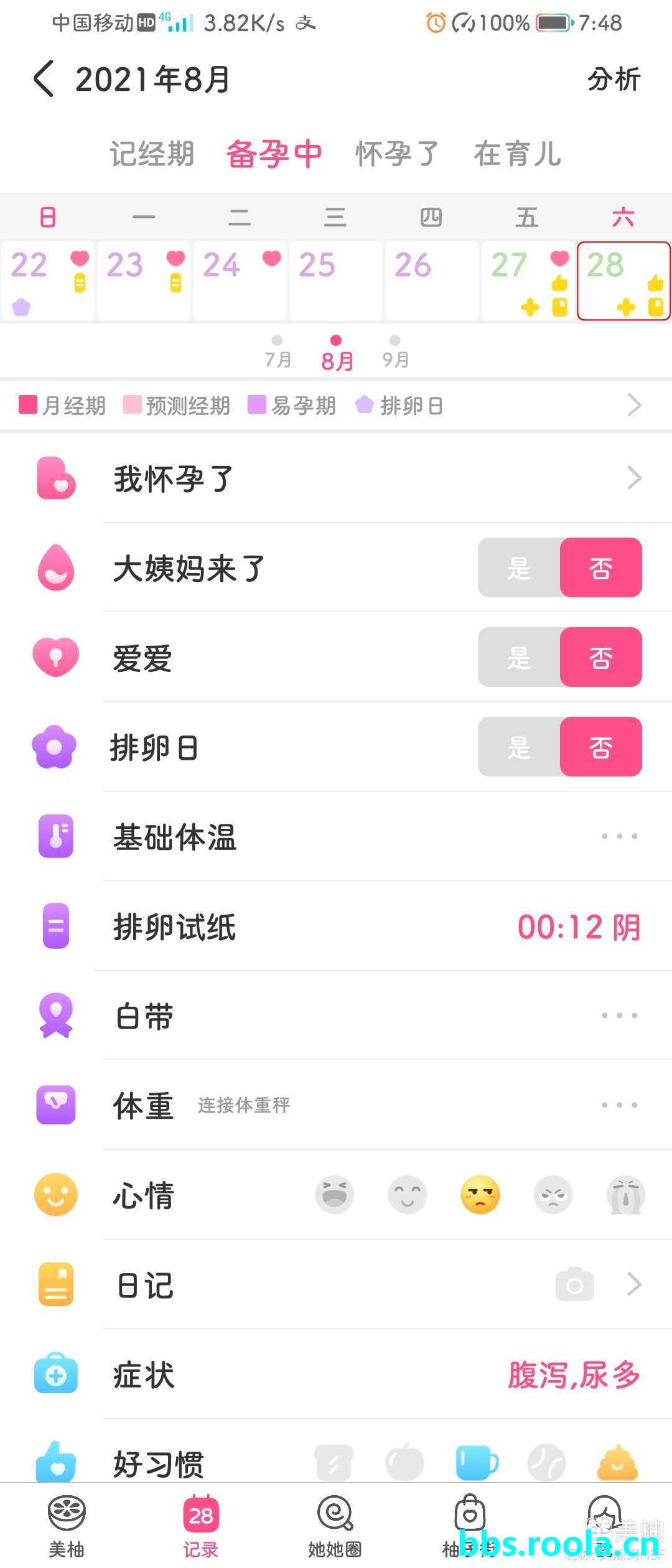Select August 25 in the calendar
Screen dimensions: 672x1568
click(335, 281)
